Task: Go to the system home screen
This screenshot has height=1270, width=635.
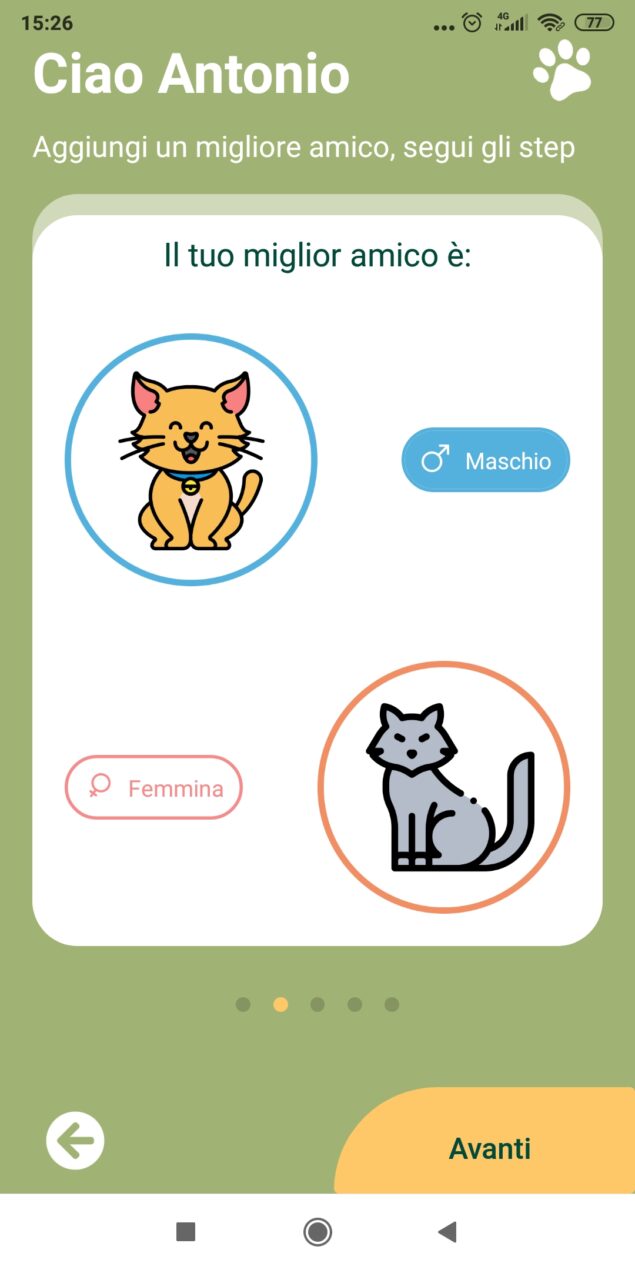Action: click(318, 1232)
